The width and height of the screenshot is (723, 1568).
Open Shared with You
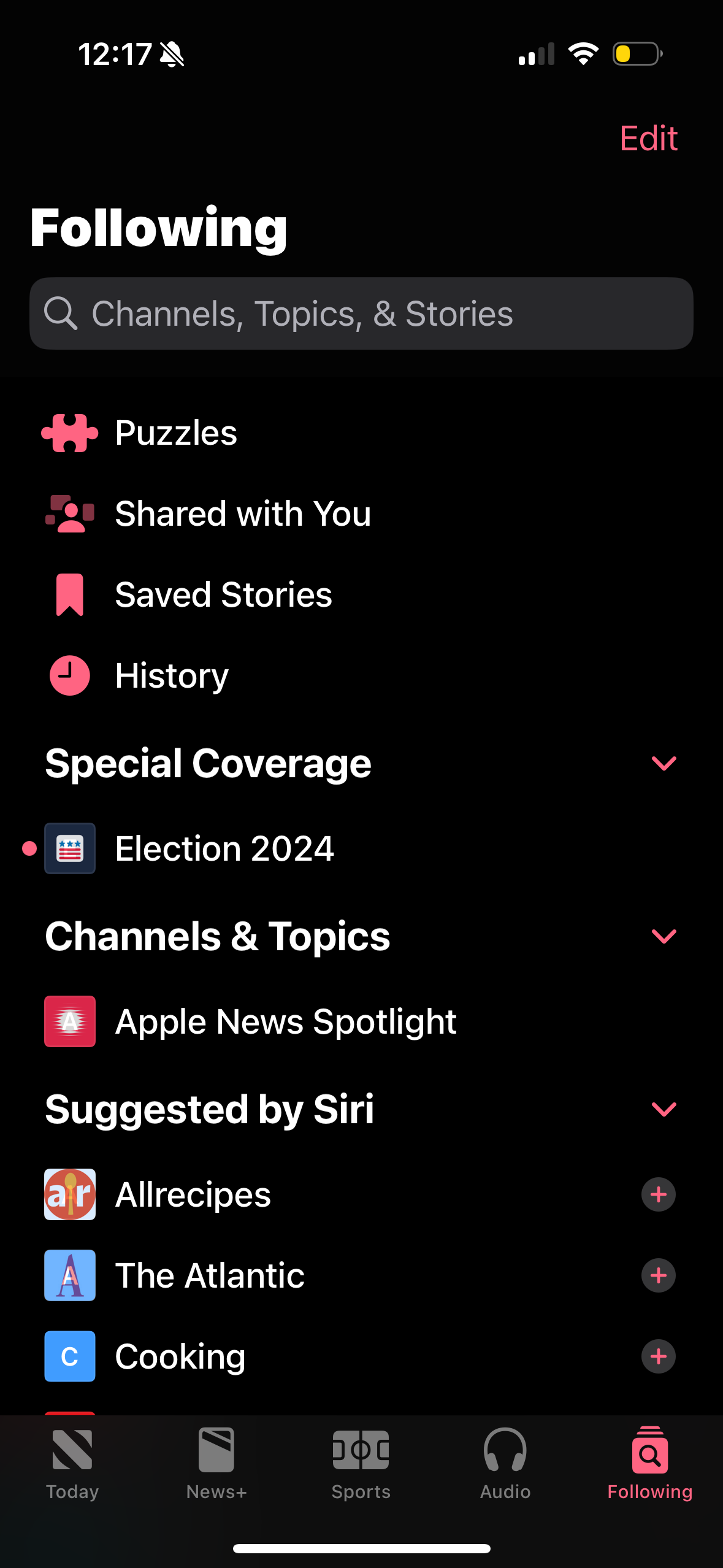pos(242,514)
